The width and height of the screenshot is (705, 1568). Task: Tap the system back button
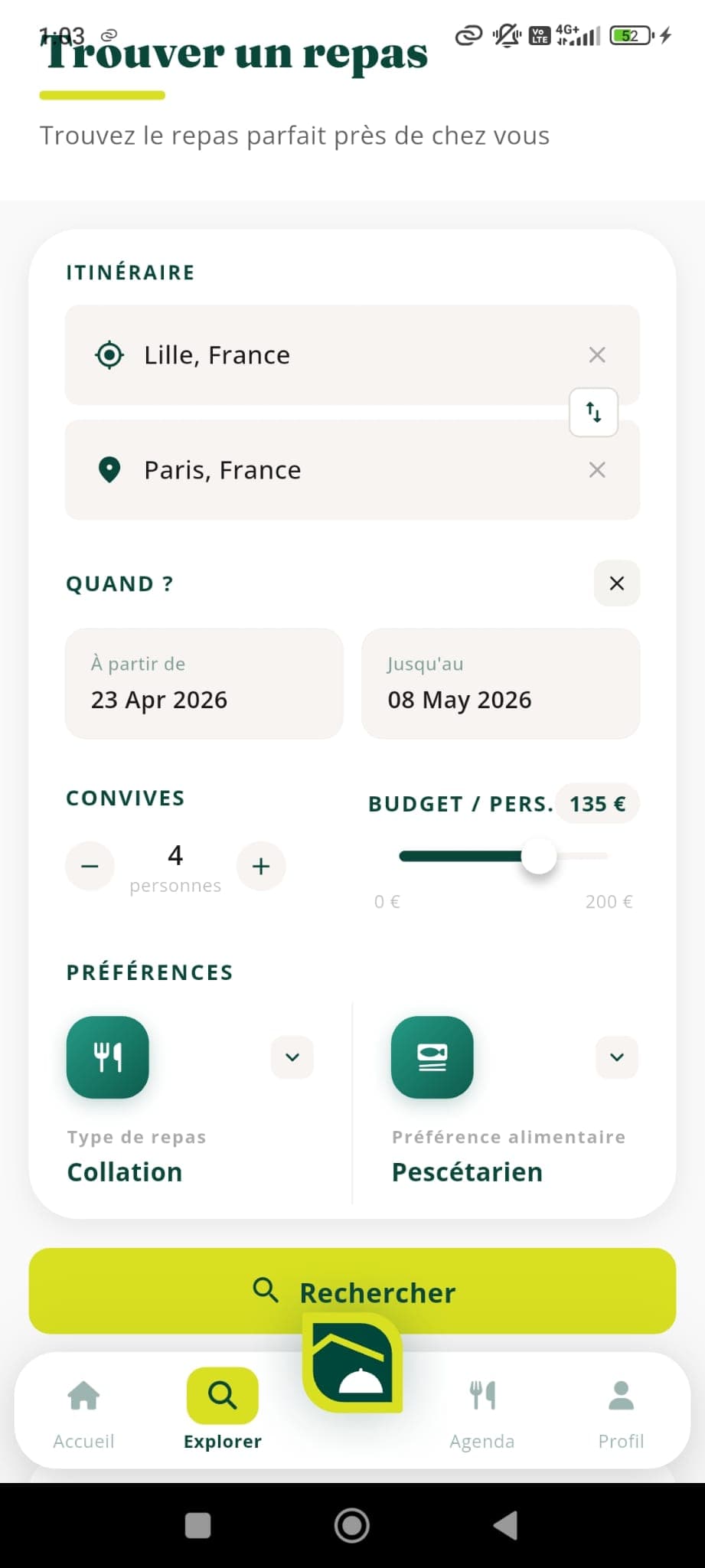pyautogui.click(x=505, y=1525)
